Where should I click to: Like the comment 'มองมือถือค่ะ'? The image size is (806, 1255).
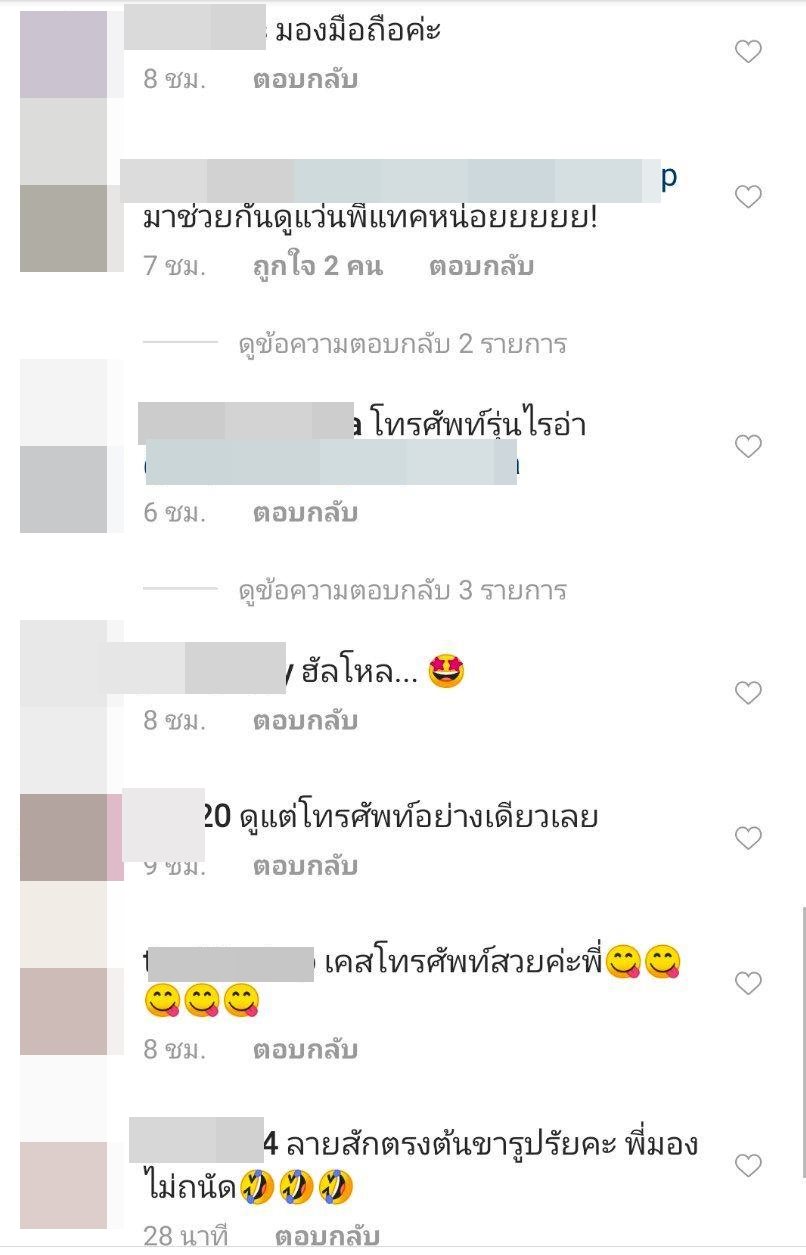(x=748, y=52)
